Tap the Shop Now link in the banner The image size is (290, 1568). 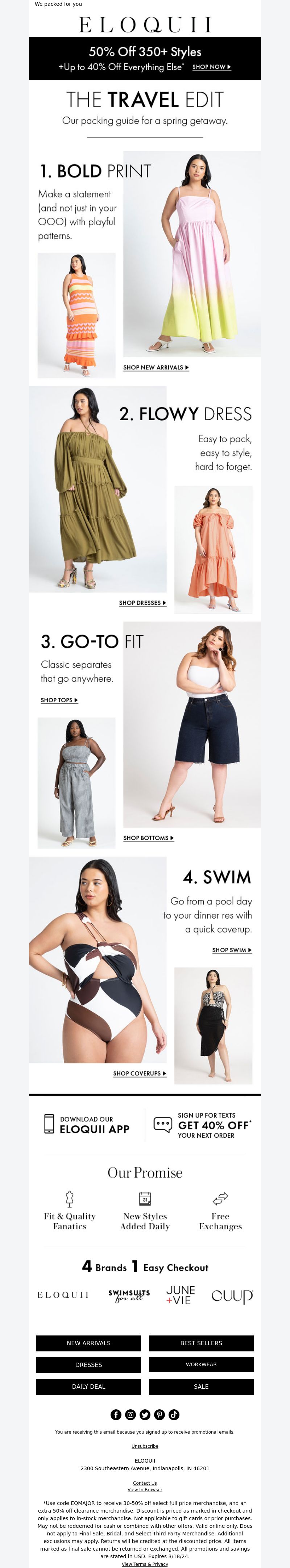coord(211,67)
